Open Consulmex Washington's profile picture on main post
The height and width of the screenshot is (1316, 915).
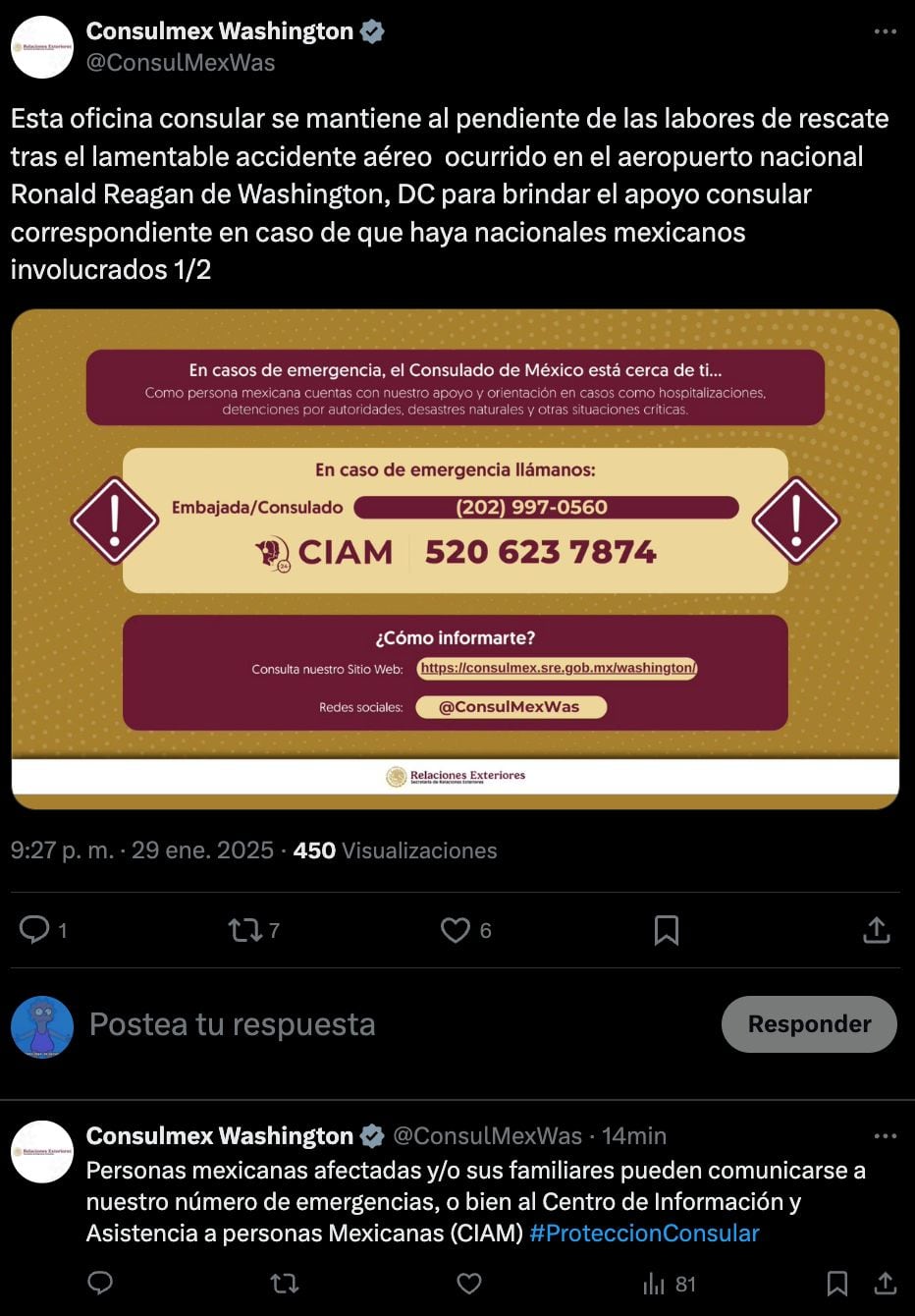[x=42, y=47]
